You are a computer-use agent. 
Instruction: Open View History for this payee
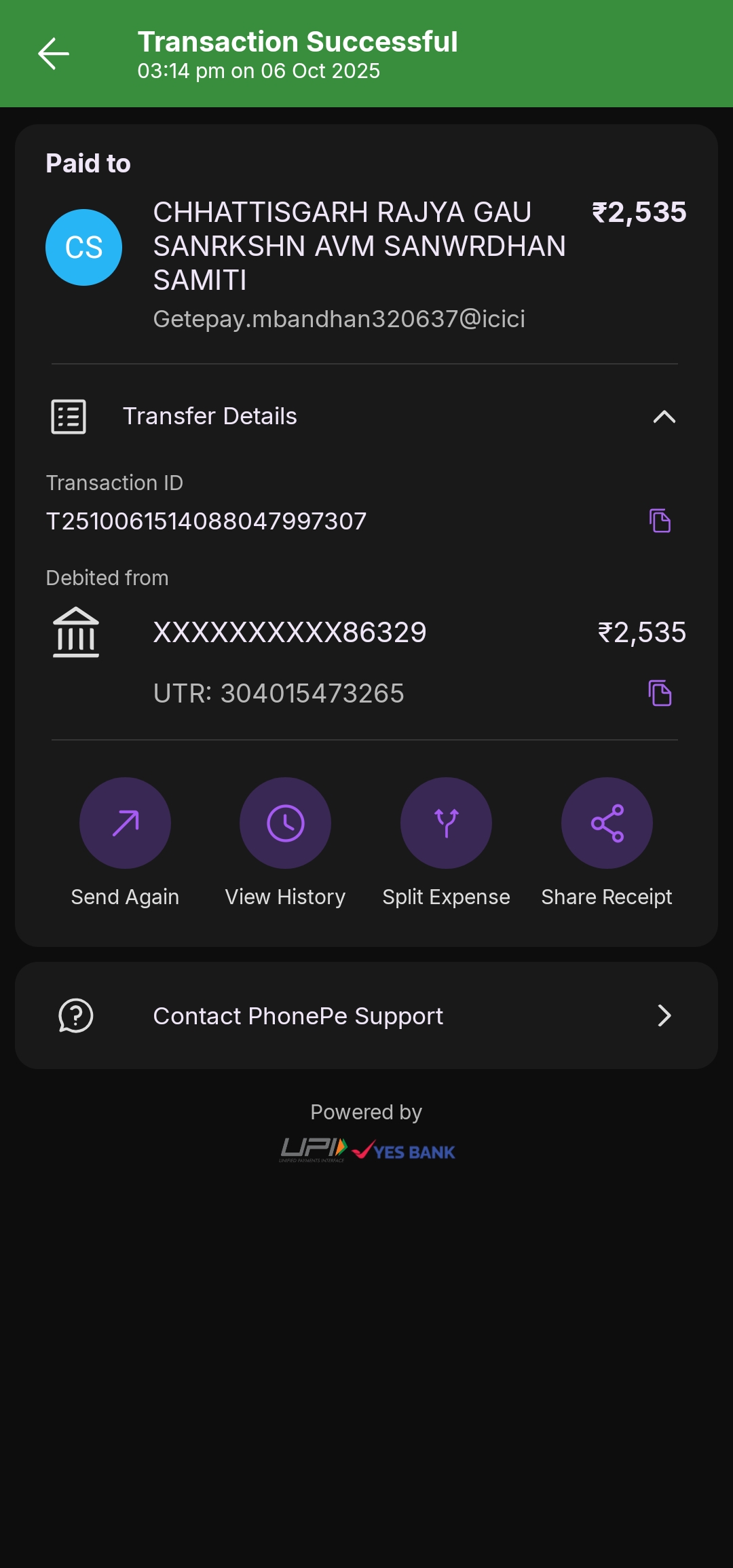click(x=285, y=823)
